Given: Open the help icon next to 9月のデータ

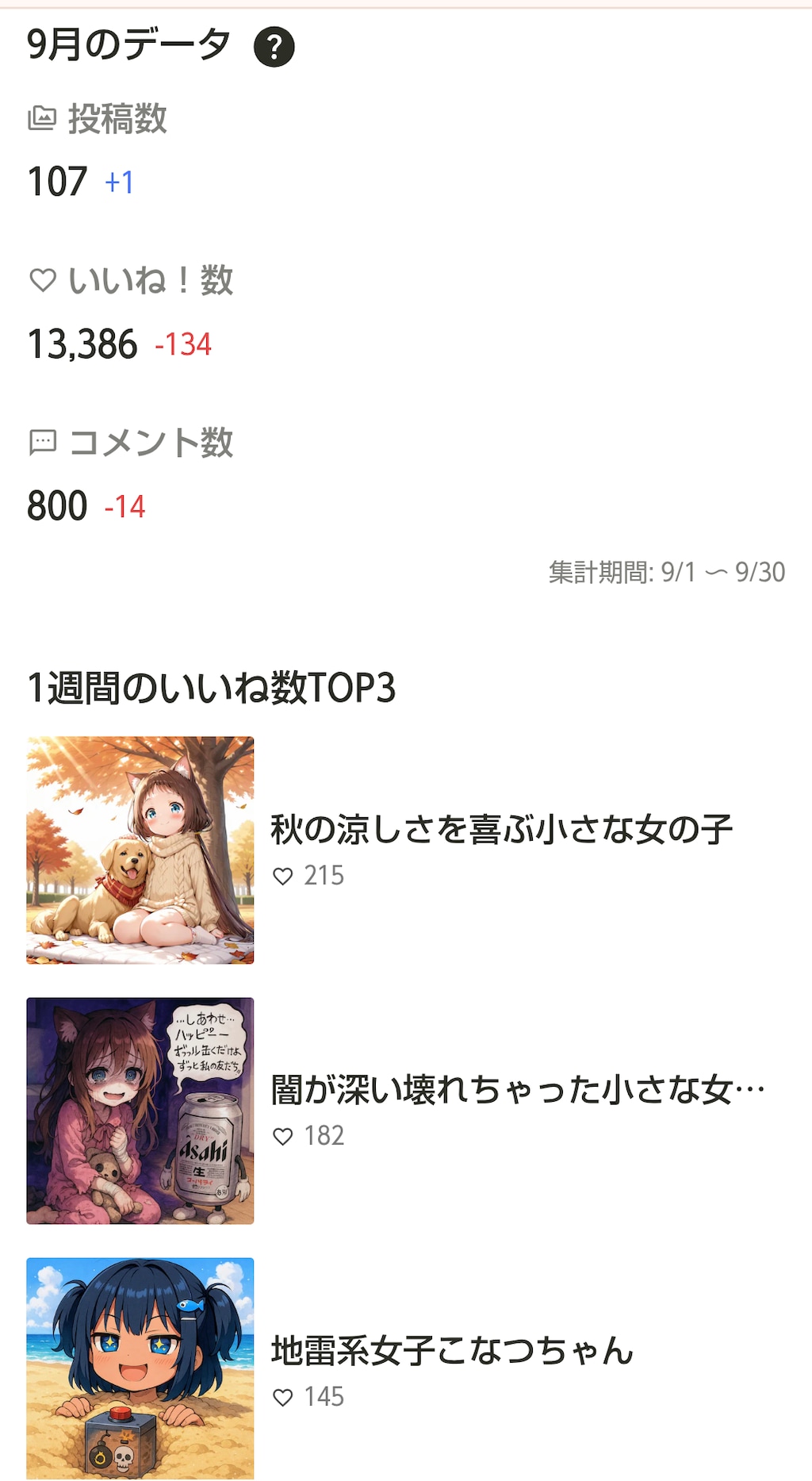Looking at the screenshot, I should point(274,45).
